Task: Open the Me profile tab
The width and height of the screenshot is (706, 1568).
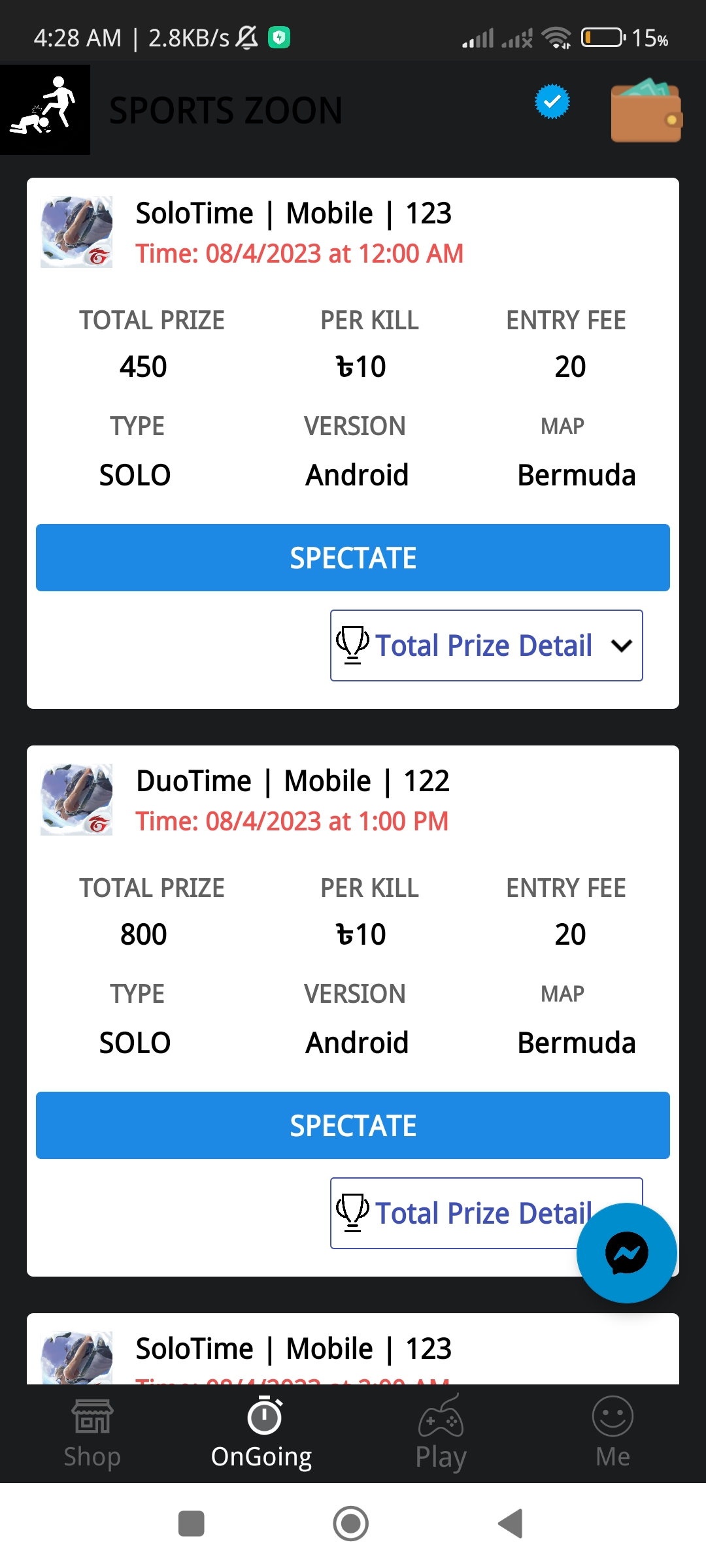Action: click(x=613, y=1433)
